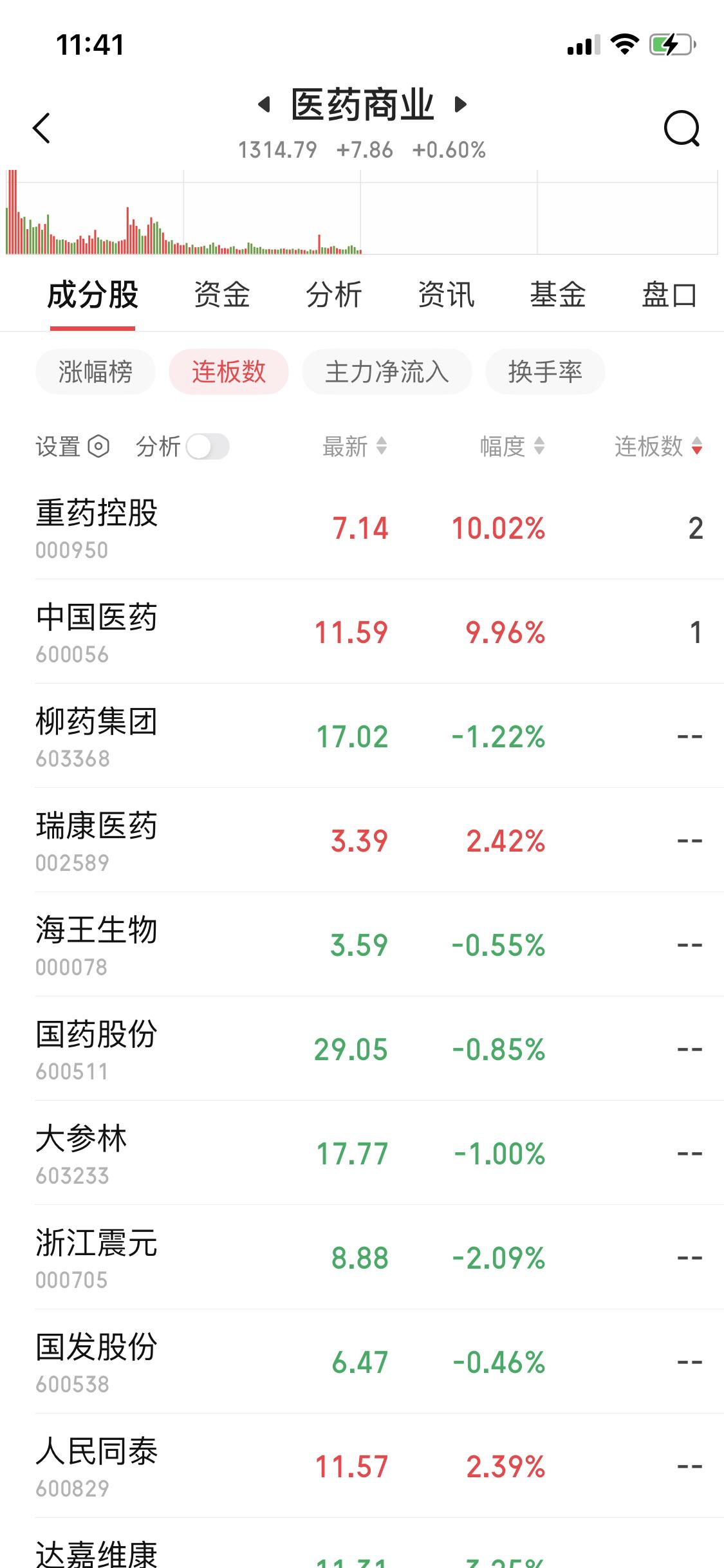Screen dimensions: 724x1568
Task: Select the 涨幅榜 filter chip
Action: point(94,372)
